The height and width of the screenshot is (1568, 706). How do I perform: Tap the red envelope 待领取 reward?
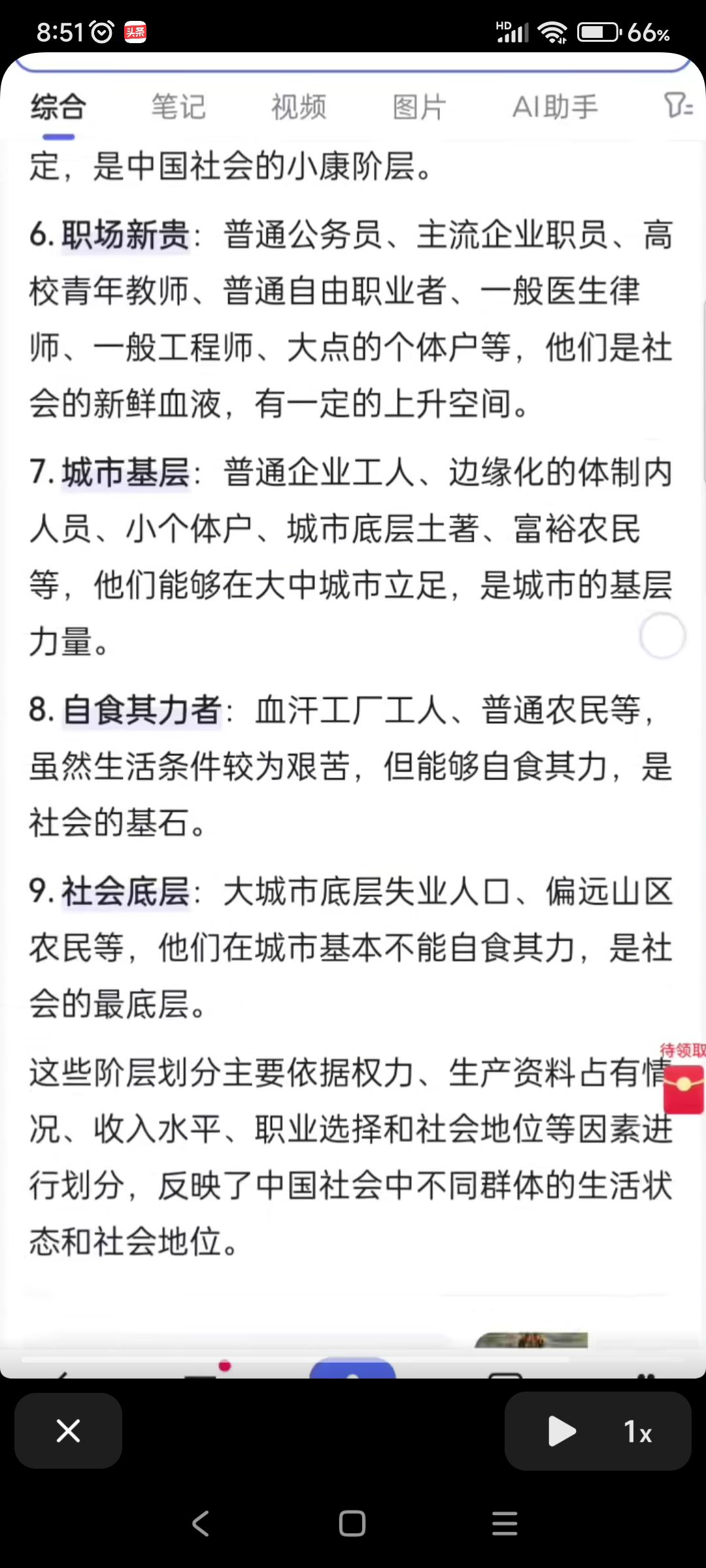tap(683, 1079)
